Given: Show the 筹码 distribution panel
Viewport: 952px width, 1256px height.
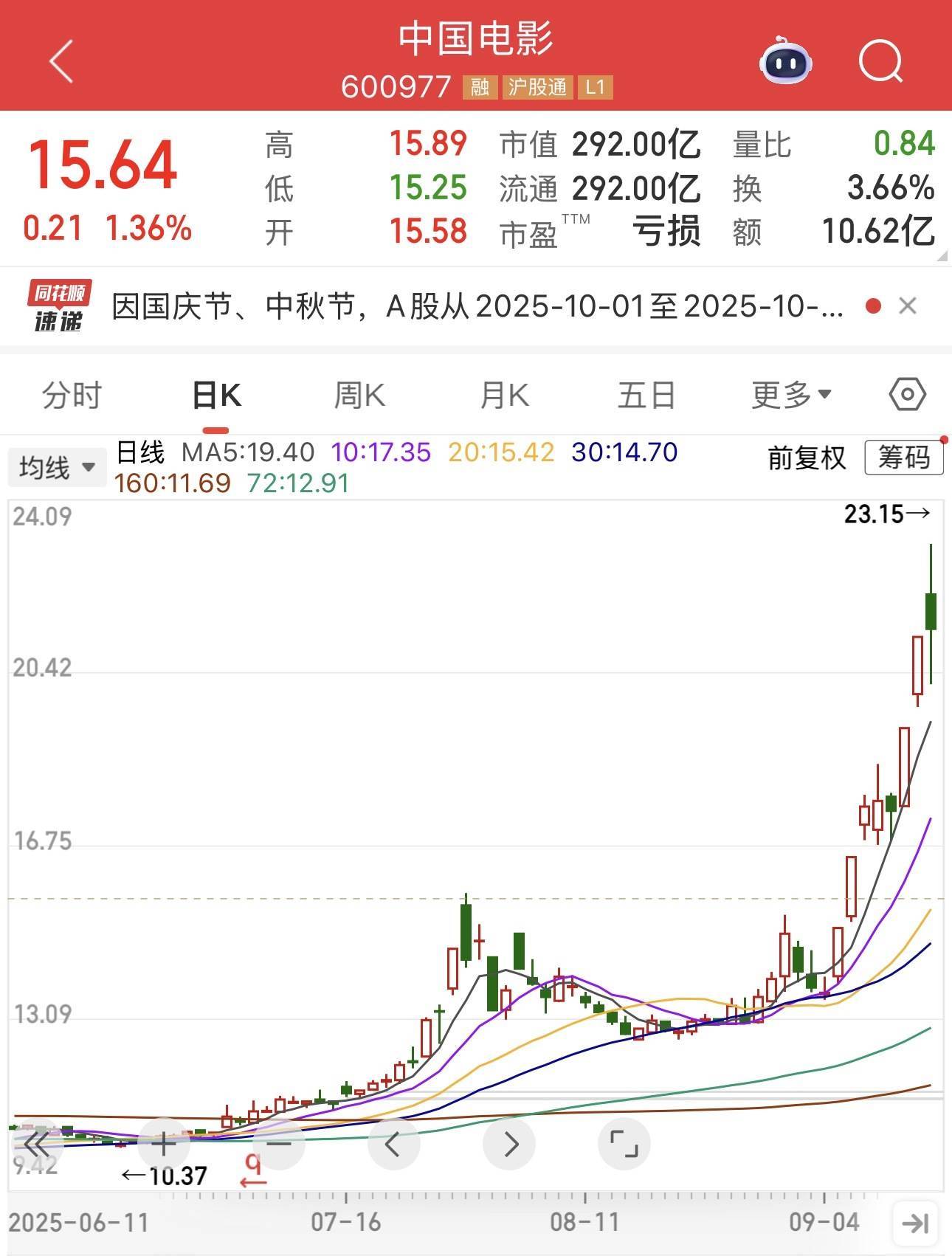Looking at the screenshot, I should (903, 458).
